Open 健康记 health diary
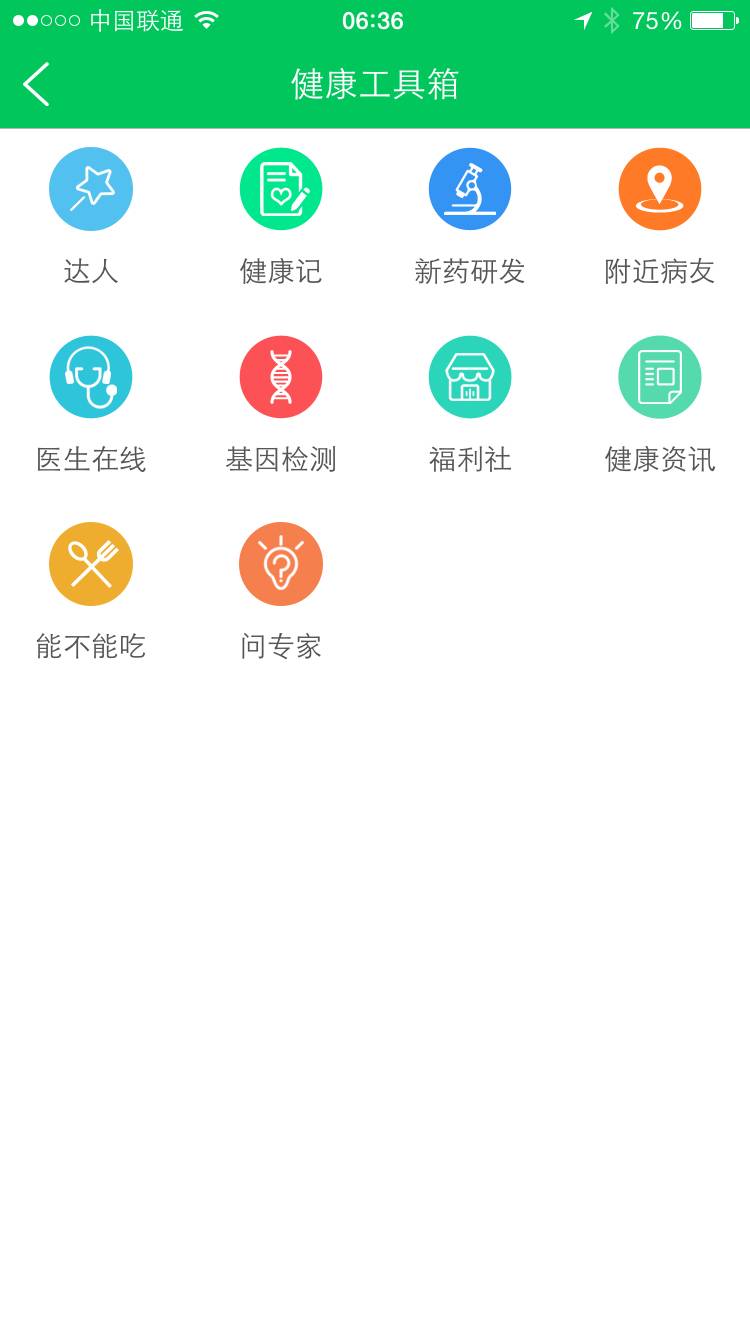The width and height of the screenshot is (750, 1334). 281,189
